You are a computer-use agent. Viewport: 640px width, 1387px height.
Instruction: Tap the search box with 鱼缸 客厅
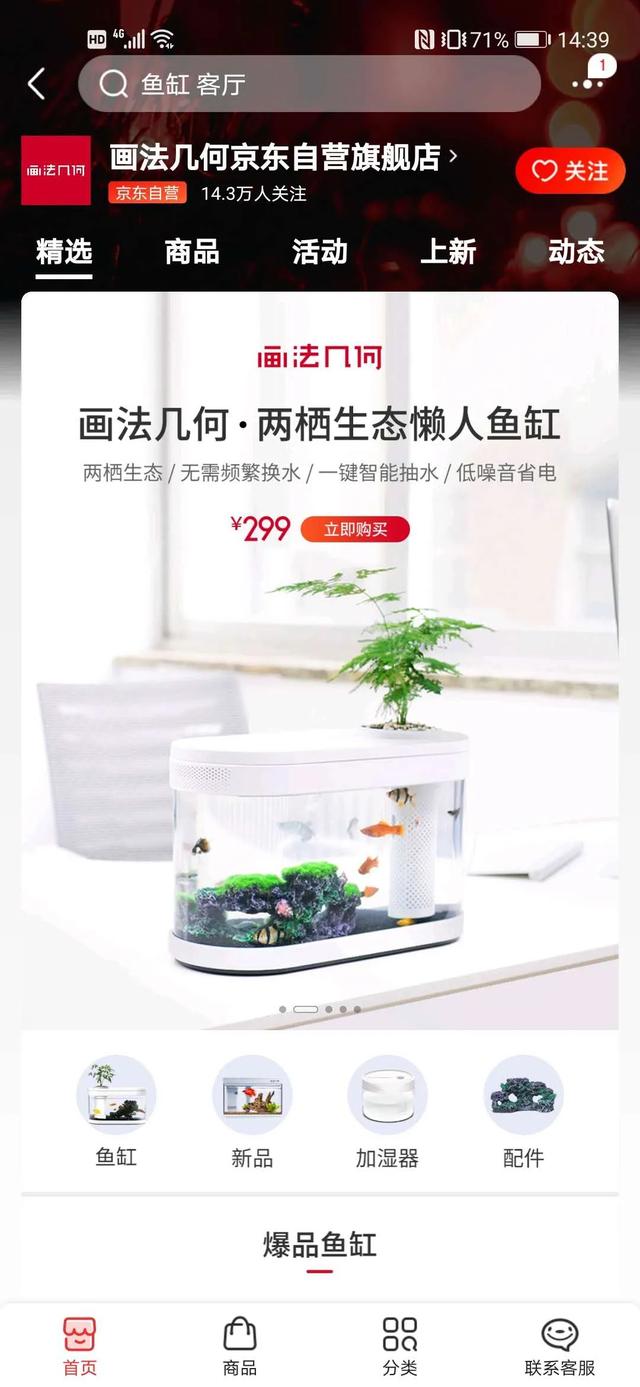point(309,84)
